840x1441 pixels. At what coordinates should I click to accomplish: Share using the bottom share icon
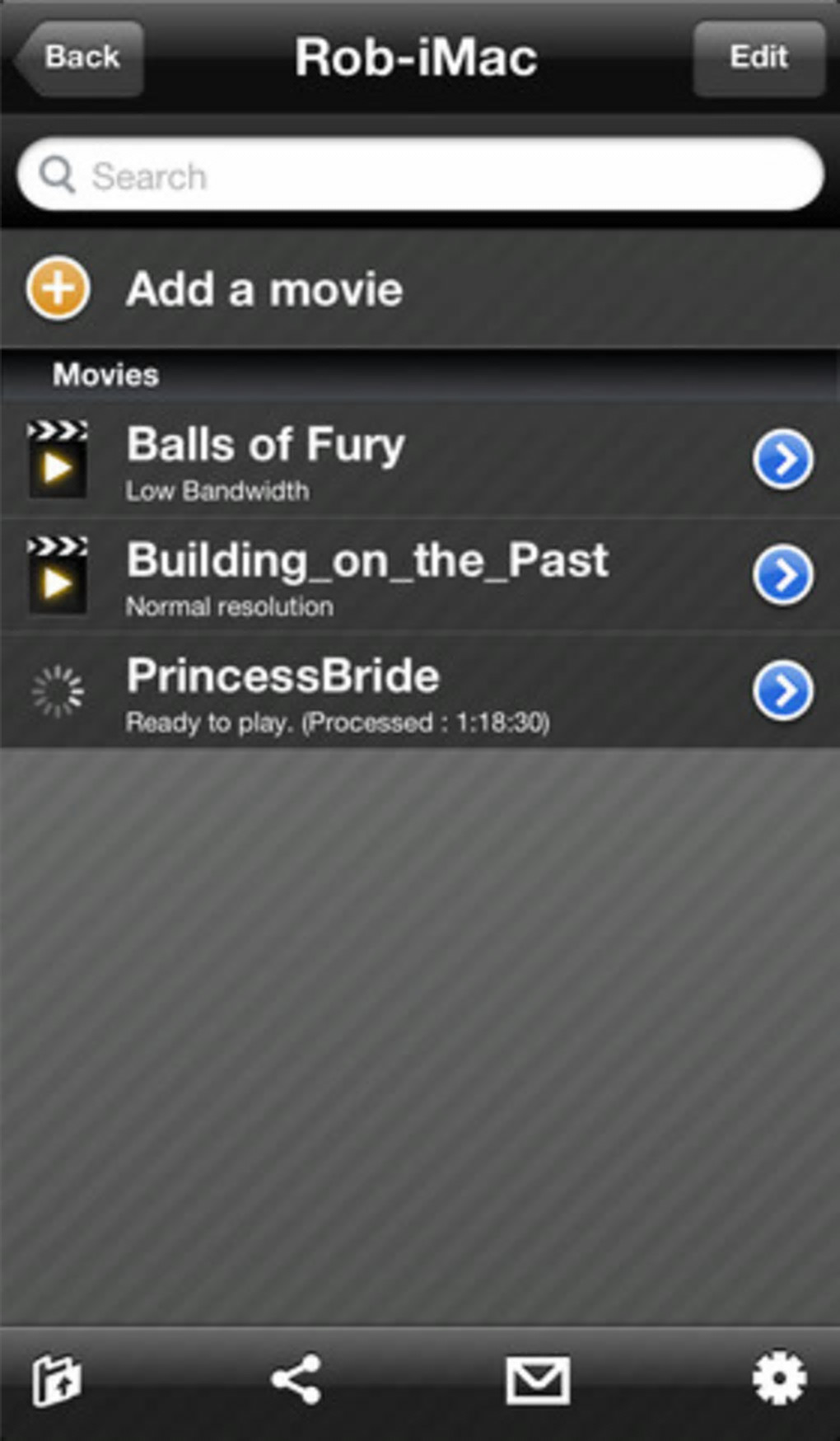pos(296,1380)
